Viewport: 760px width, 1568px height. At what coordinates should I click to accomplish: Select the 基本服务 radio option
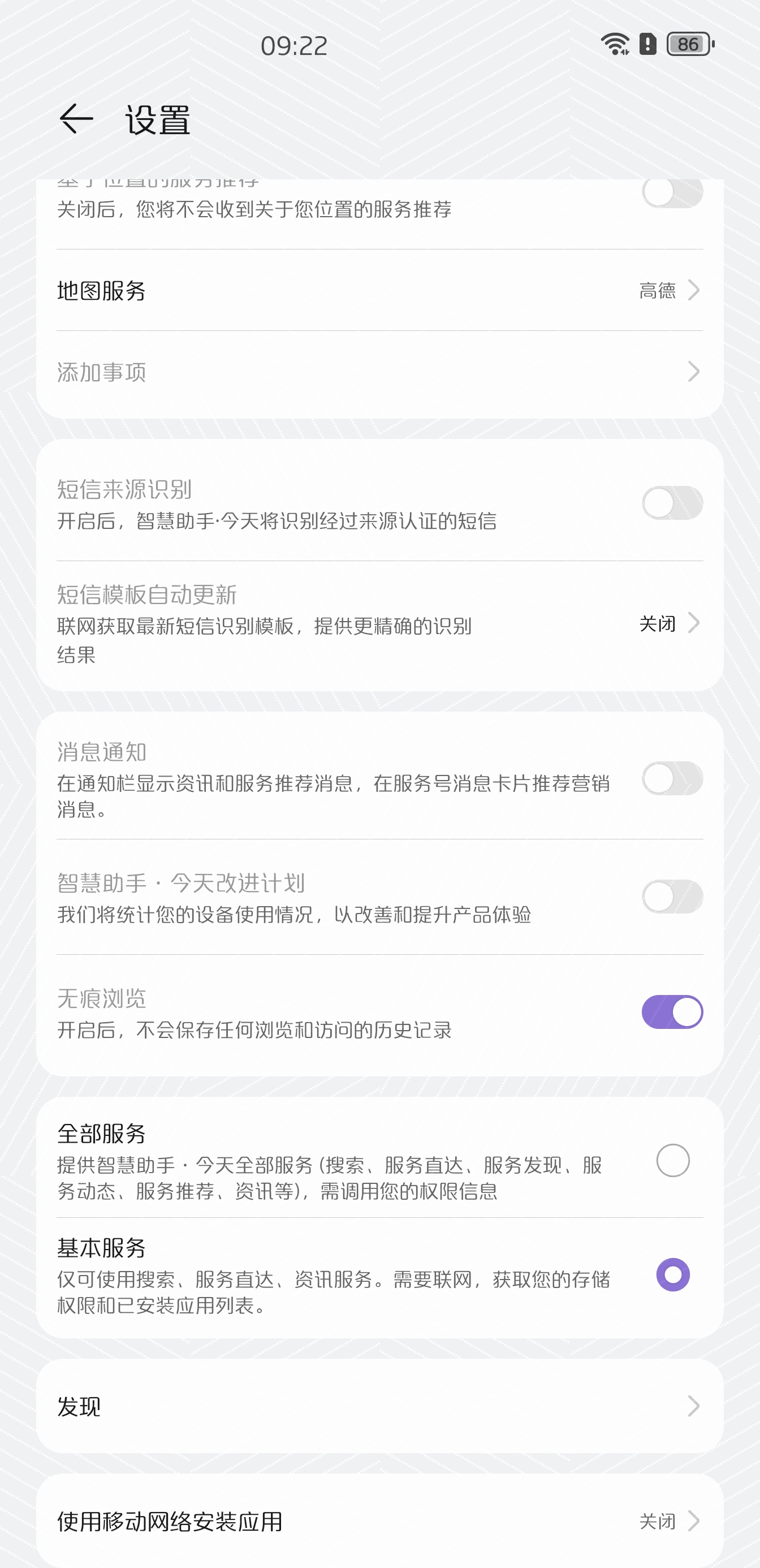pyautogui.click(x=673, y=1274)
